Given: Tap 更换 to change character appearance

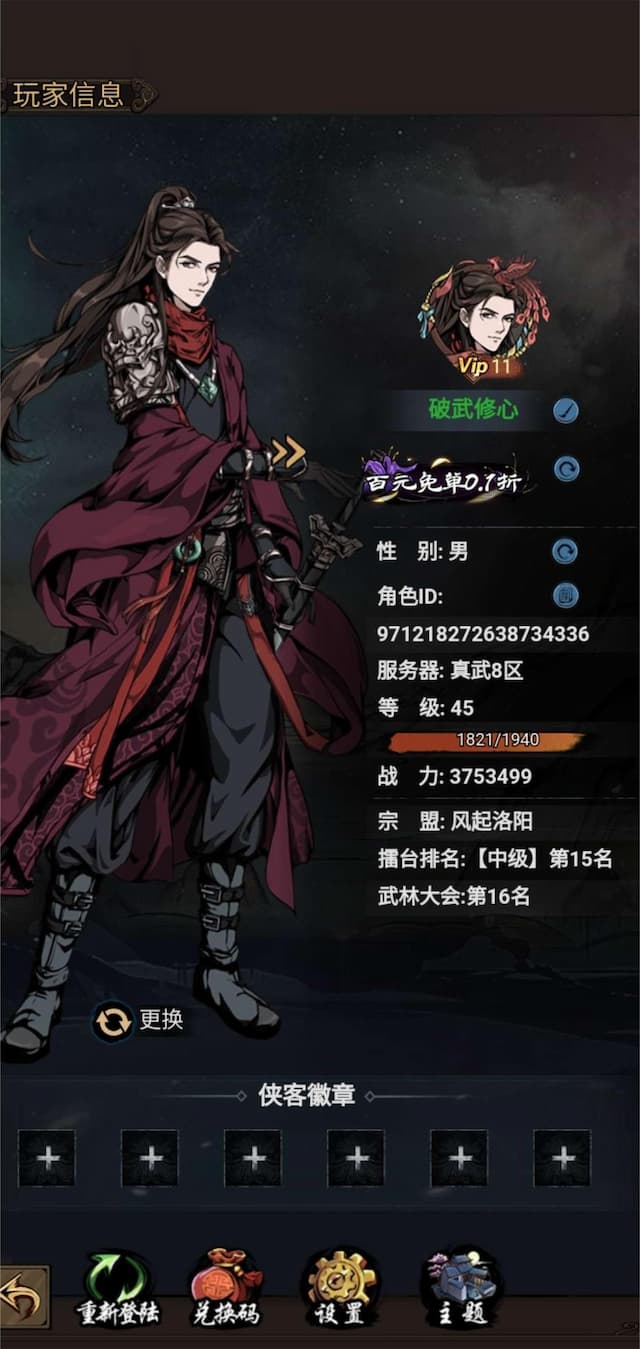Looking at the screenshot, I should tap(139, 1021).
